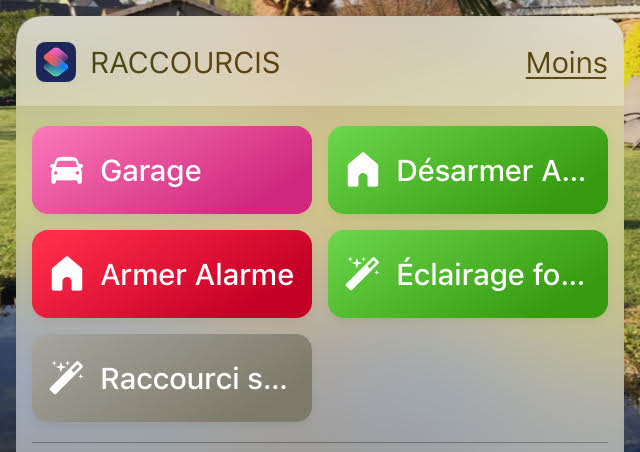Run the Désarmer A... shortcut
Image resolution: width=640 pixels, height=452 pixels.
pyautogui.click(x=468, y=170)
